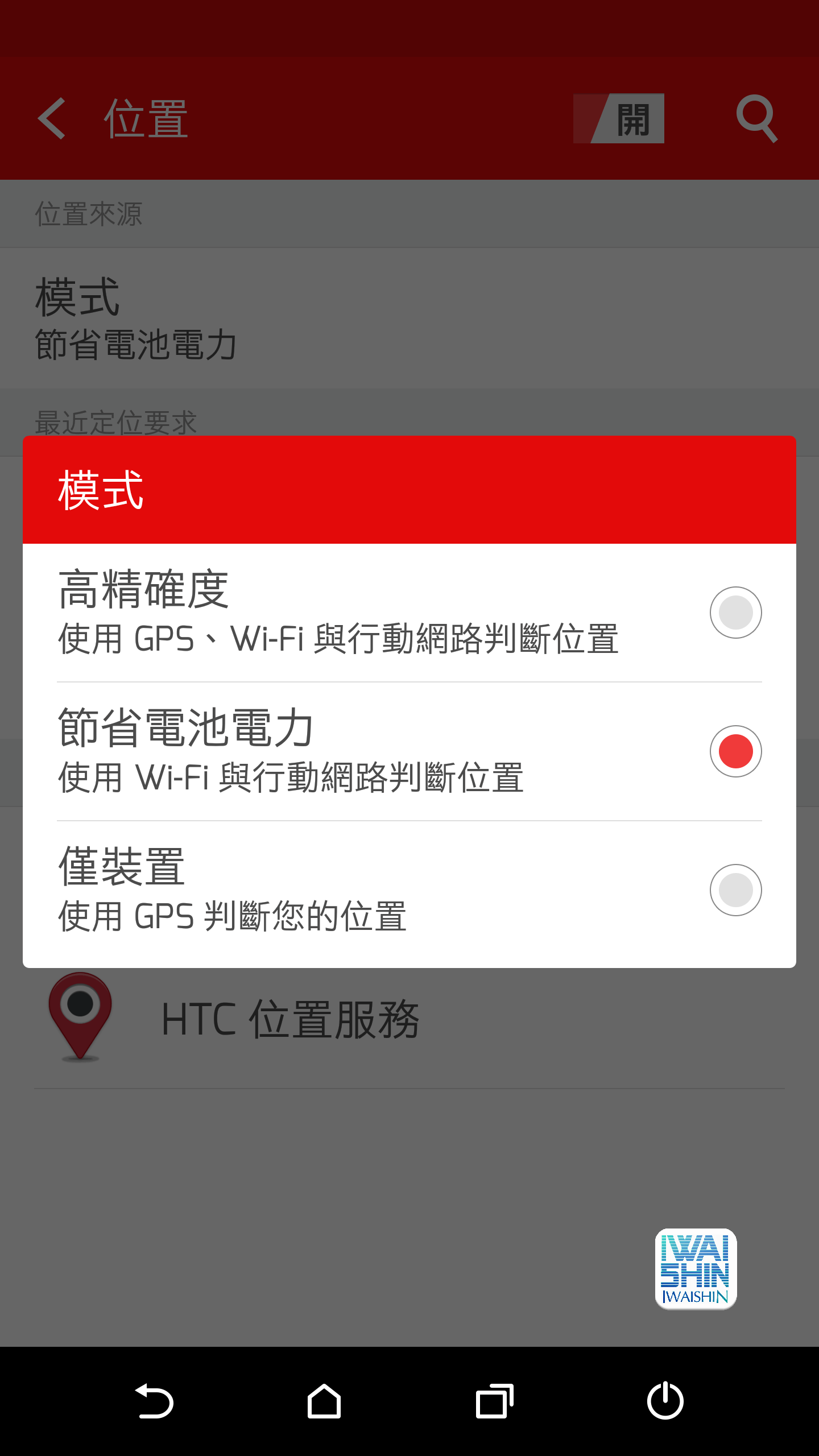Choose the 節省電池電力 mode

tap(409, 751)
